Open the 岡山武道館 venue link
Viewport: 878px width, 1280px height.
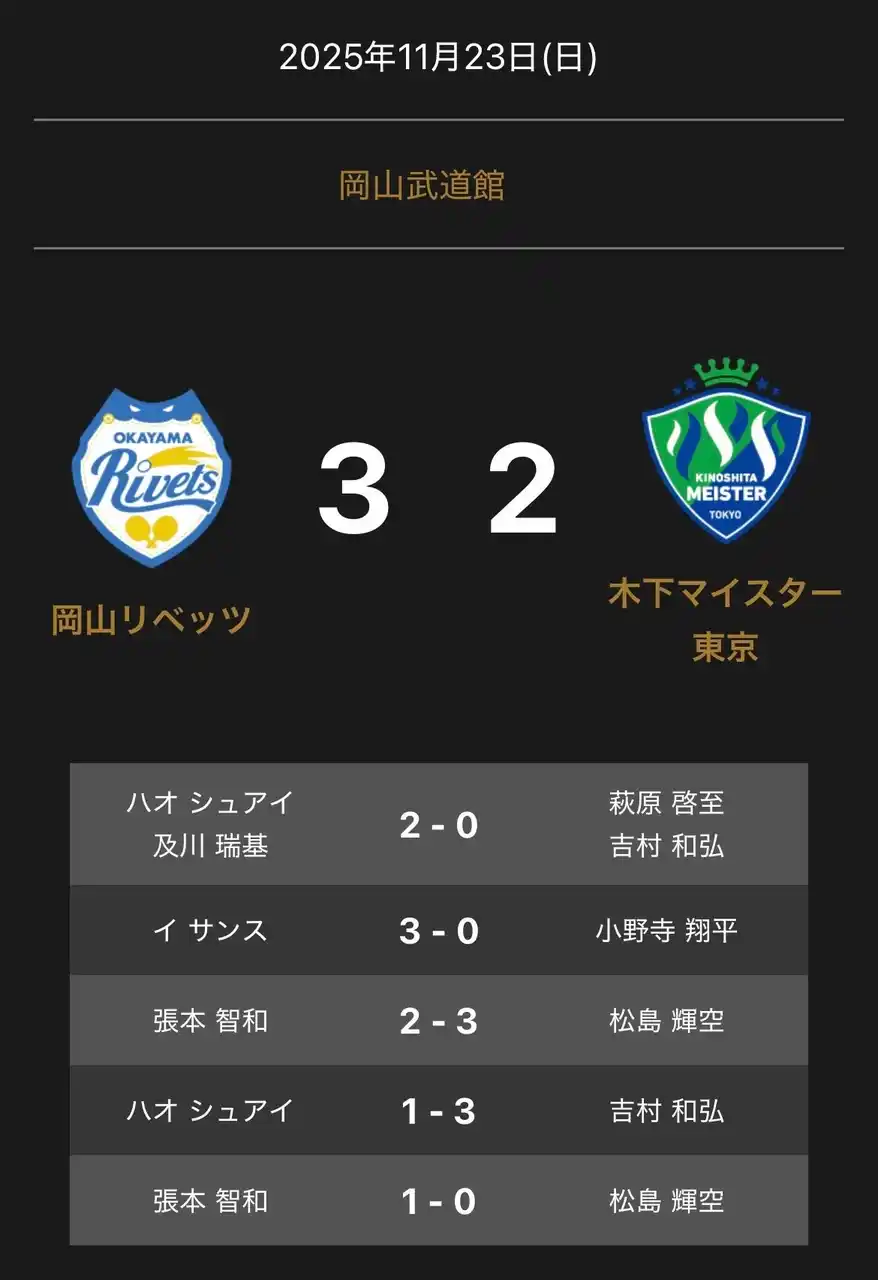421,185
